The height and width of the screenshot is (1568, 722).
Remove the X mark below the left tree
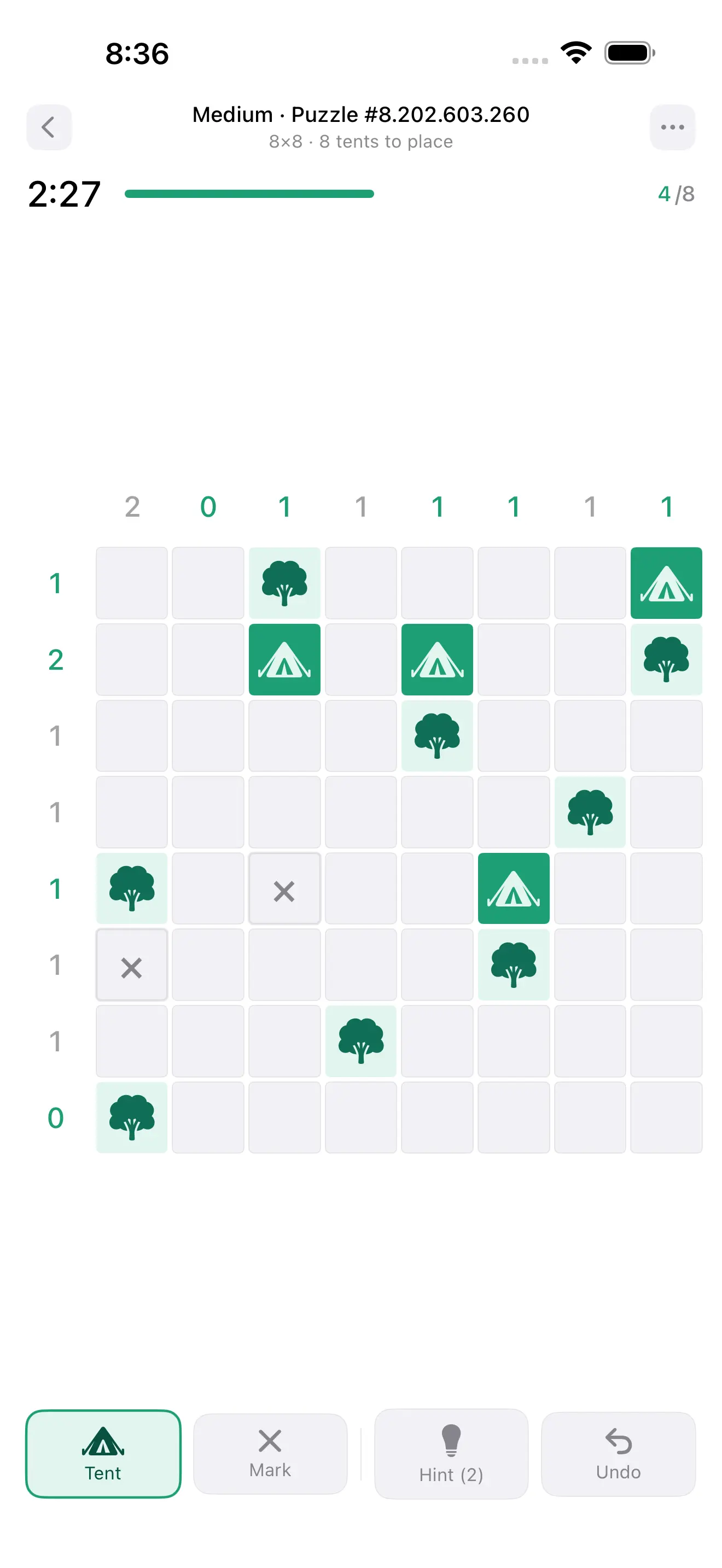pyautogui.click(x=131, y=966)
